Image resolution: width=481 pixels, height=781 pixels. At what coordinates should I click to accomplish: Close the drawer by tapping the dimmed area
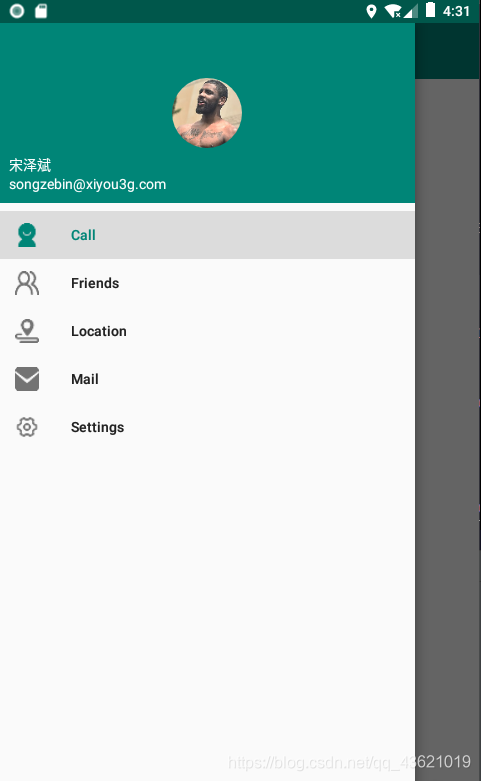tap(448, 428)
